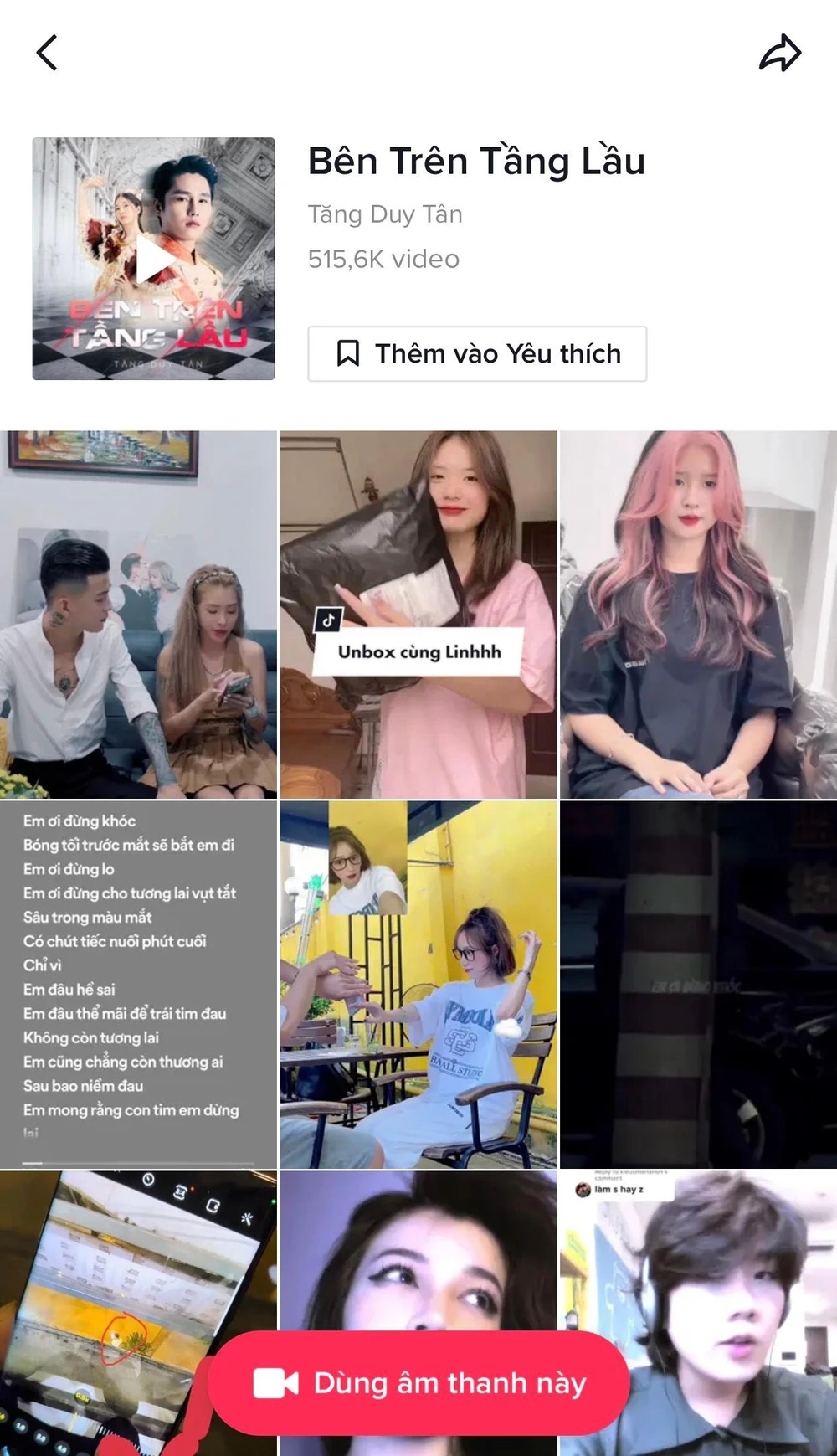
Task: Open the close-up winged eyeliner video
Action: click(418, 1248)
